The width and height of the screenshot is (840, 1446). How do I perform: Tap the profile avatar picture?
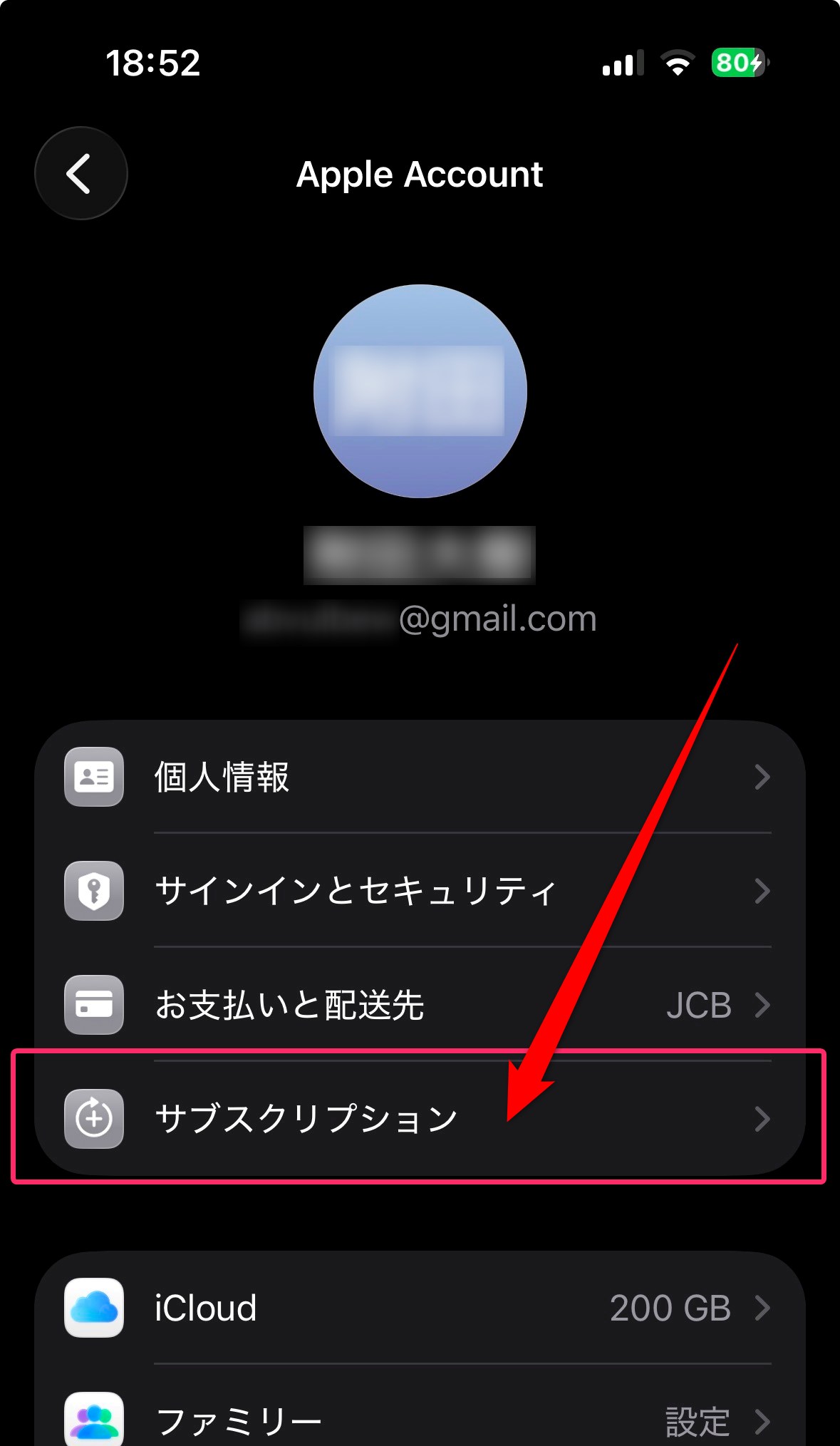[420, 391]
